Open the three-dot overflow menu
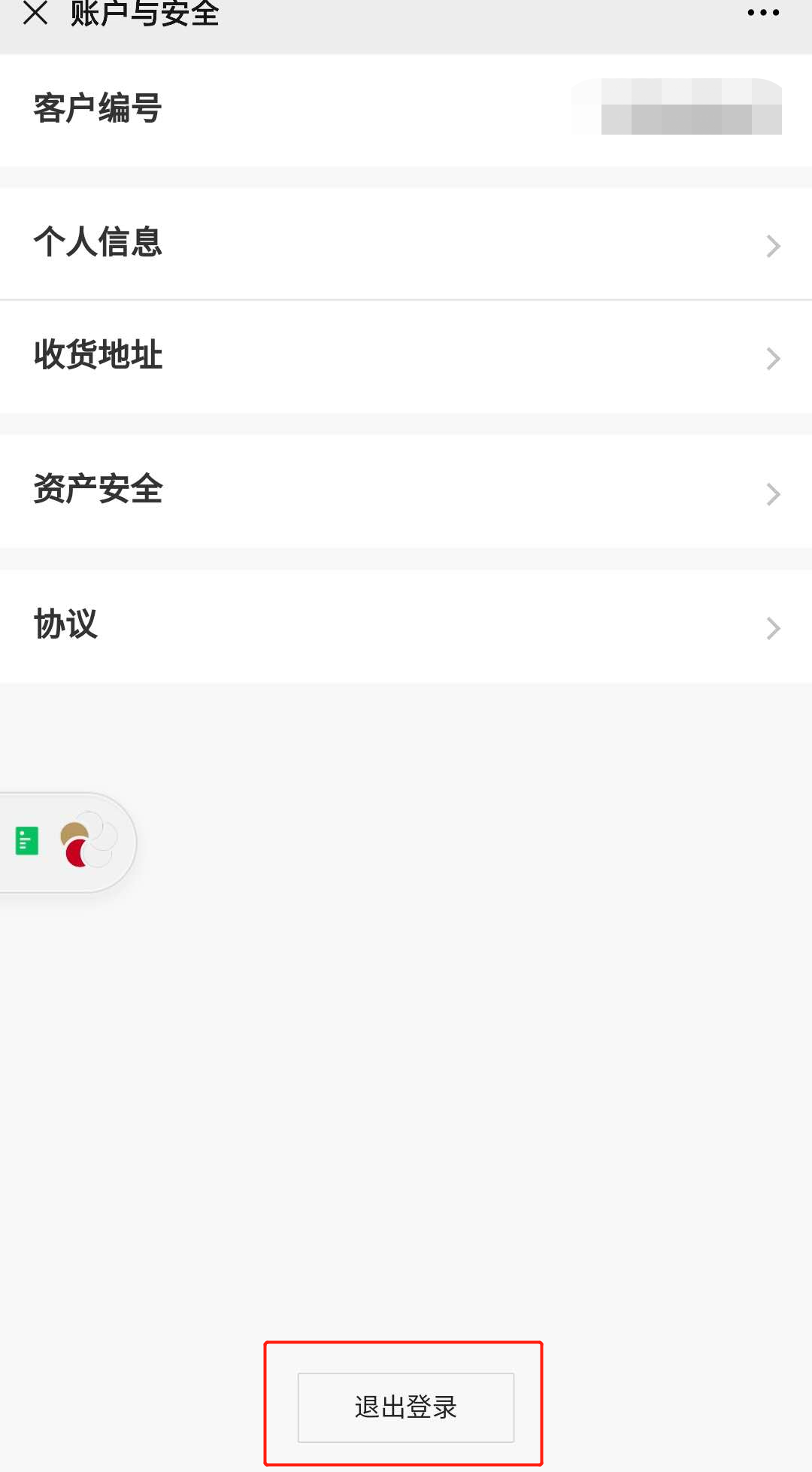812x1472 pixels. click(x=763, y=13)
